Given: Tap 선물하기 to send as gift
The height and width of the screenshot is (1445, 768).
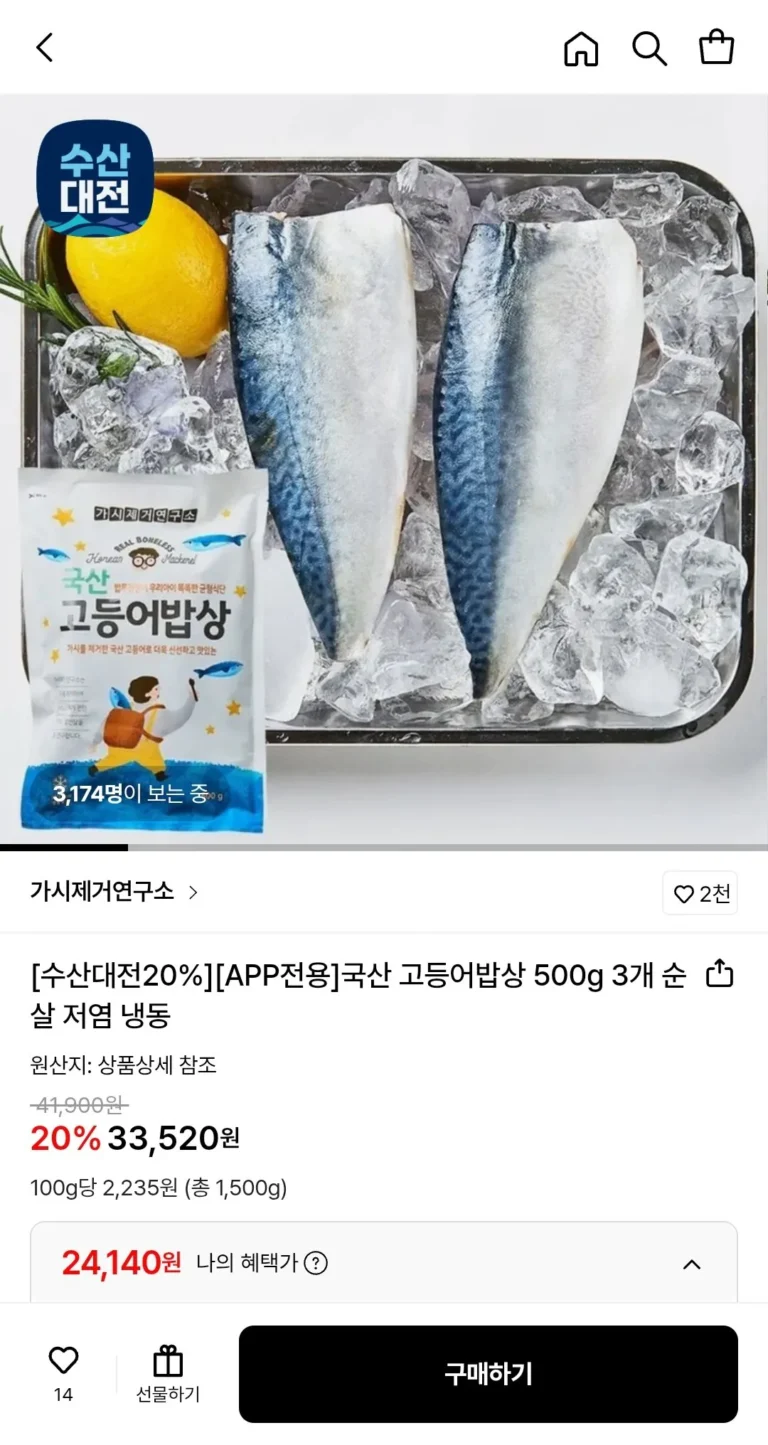Looking at the screenshot, I should pyautogui.click(x=167, y=1374).
